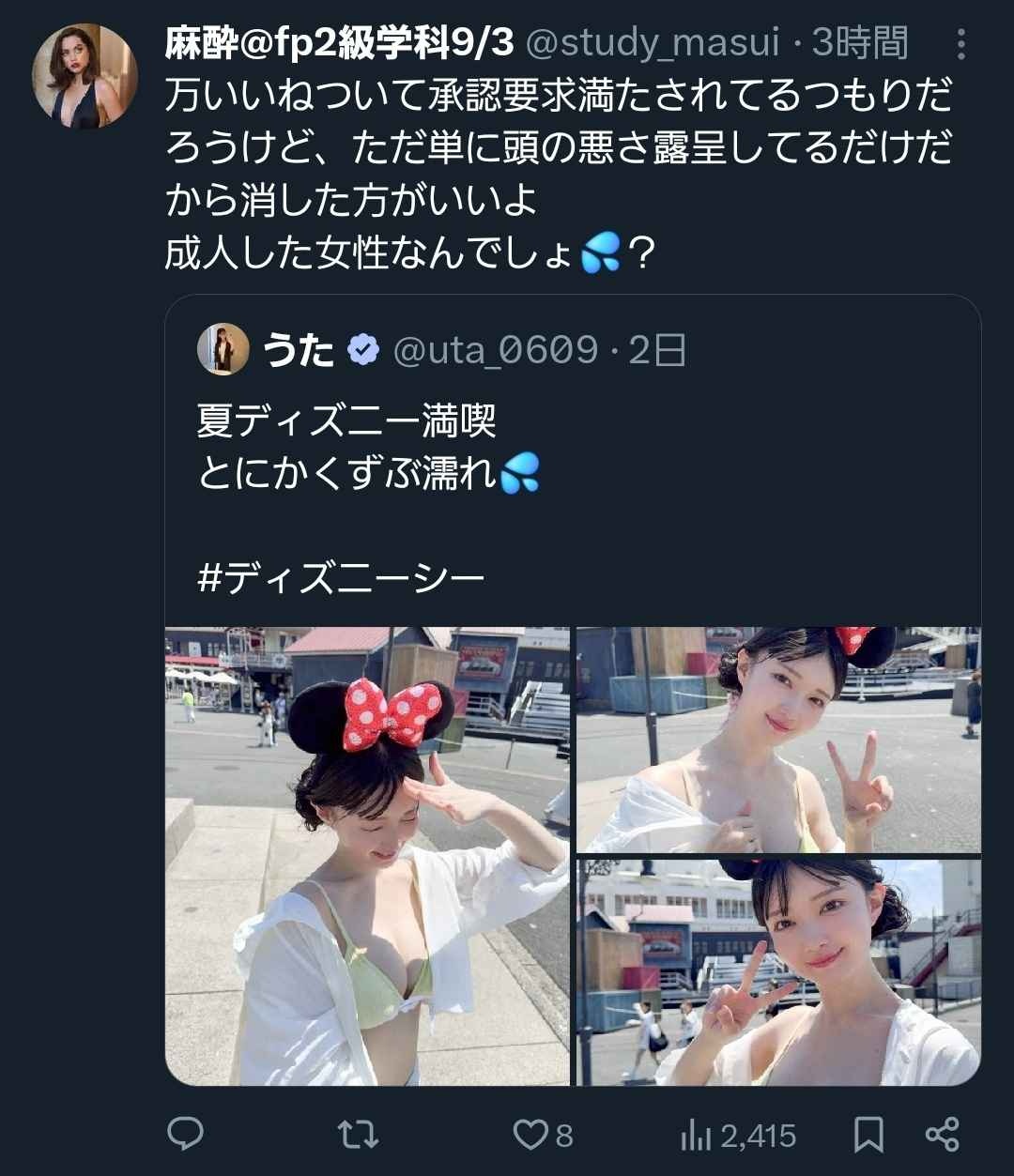Reply to the tweet by @study_masui

pyautogui.click(x=185, y=1135)
